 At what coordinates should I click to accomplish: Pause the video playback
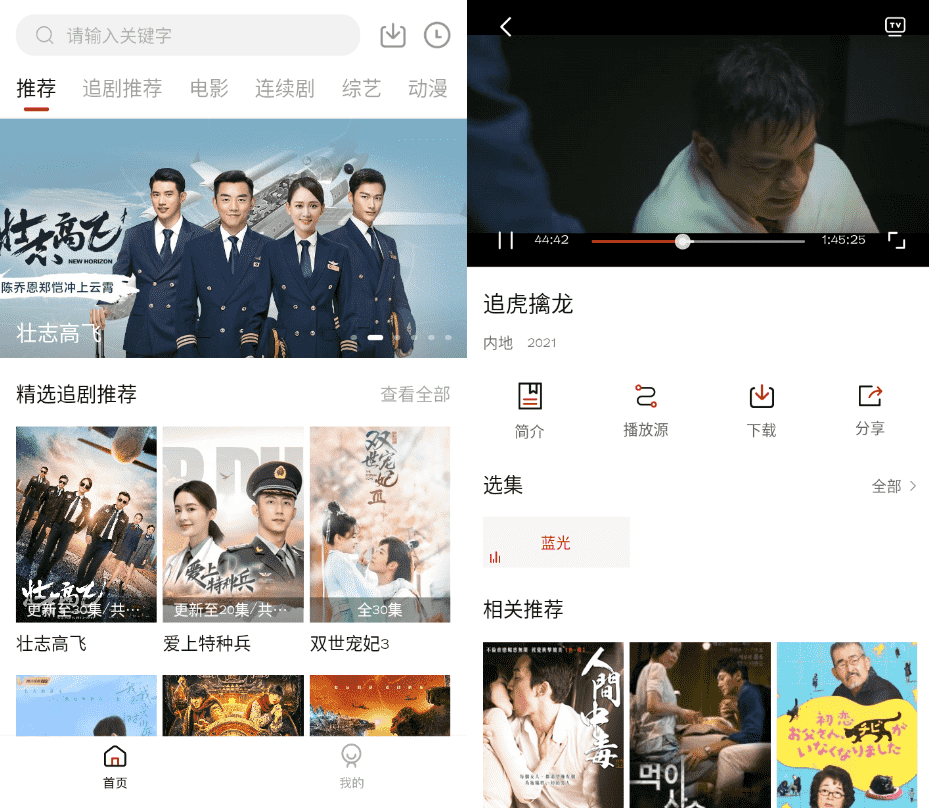(x=506, y=240)
